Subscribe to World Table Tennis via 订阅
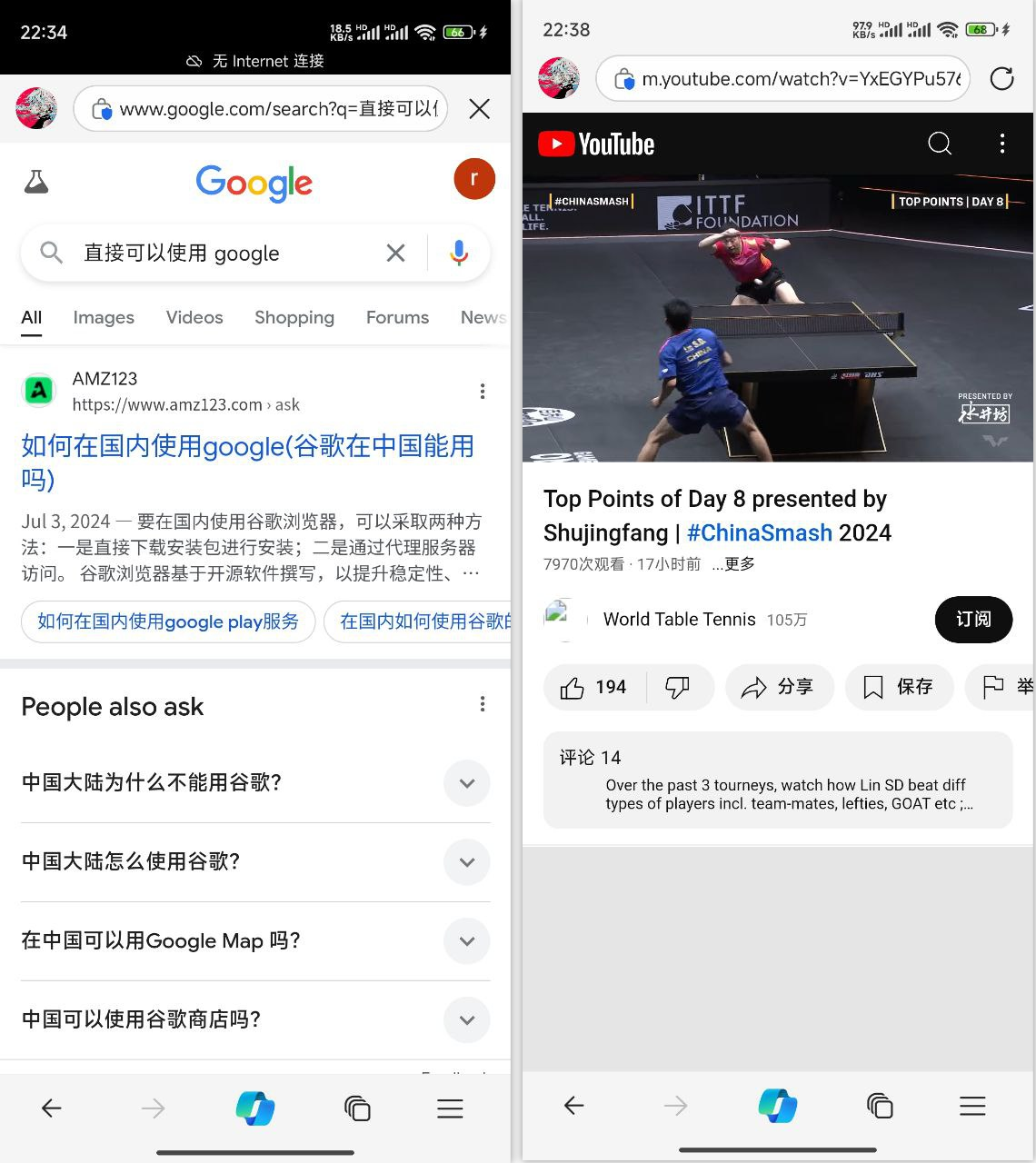The height and width of the screenshot is (1163, 1036). 973,620
